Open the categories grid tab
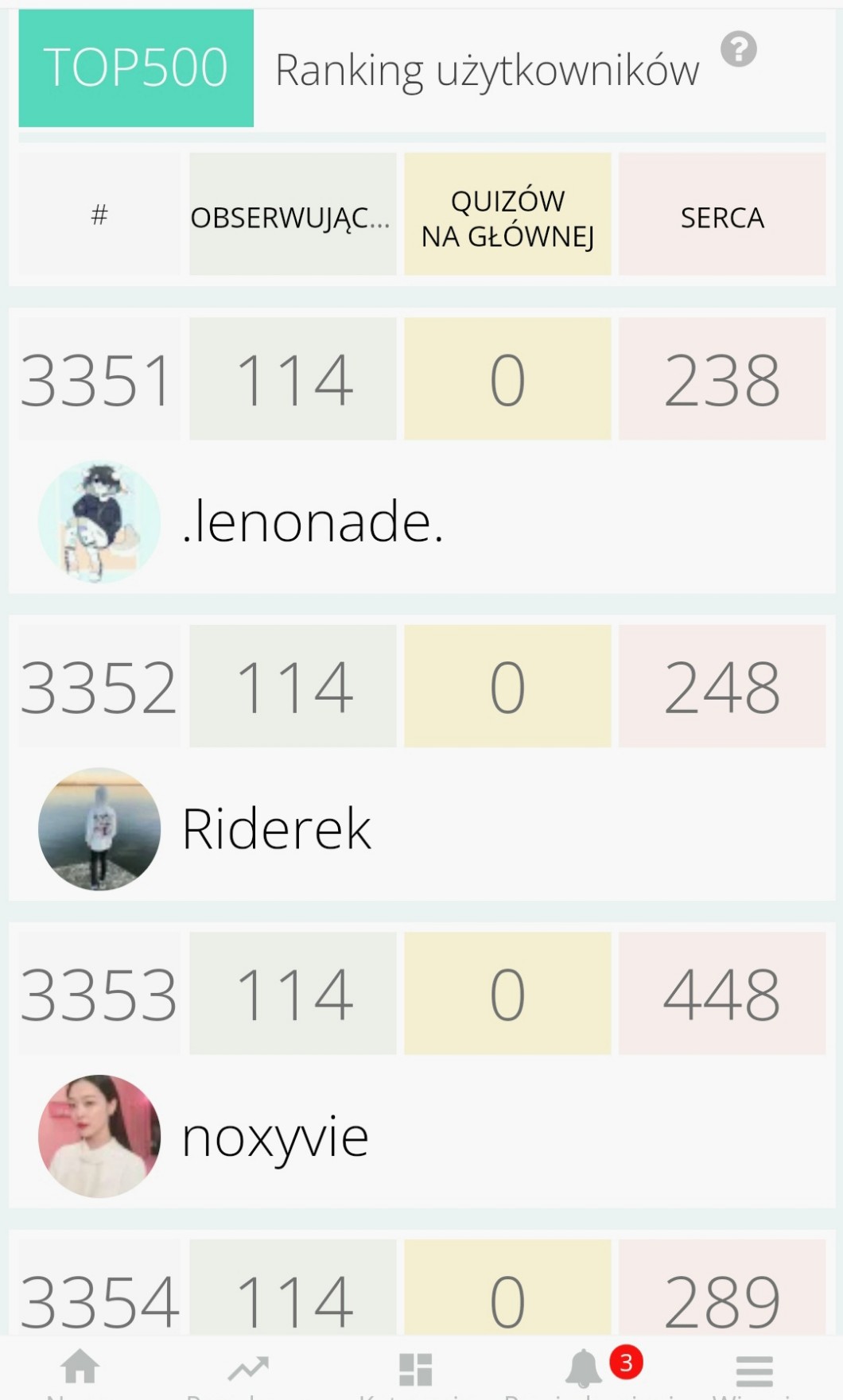Image resolution: width=843 pixels, height=1400 pixels. pos(416,1369)
